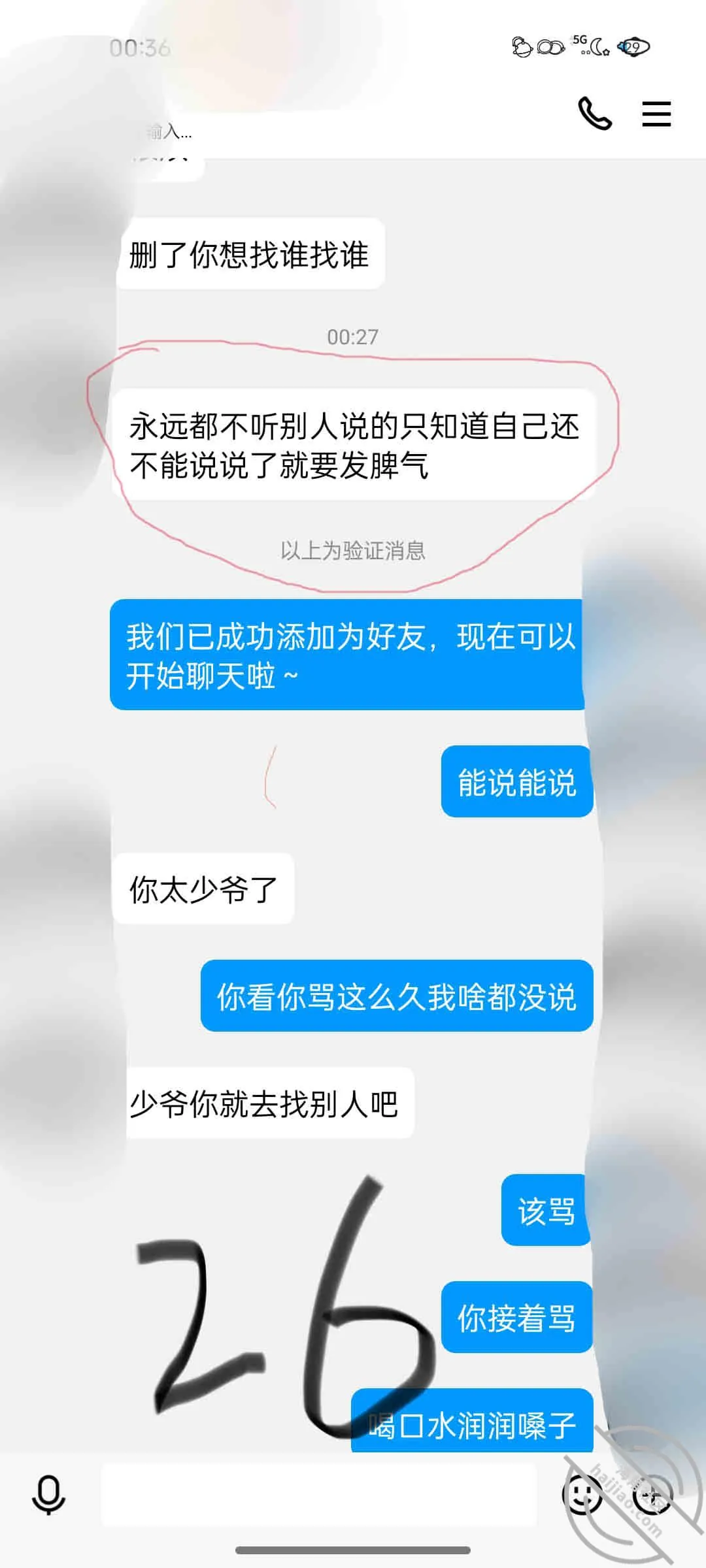Tap the microphone for voice input
This screenshot has width=706, height=1568.
click(49, 1495)
